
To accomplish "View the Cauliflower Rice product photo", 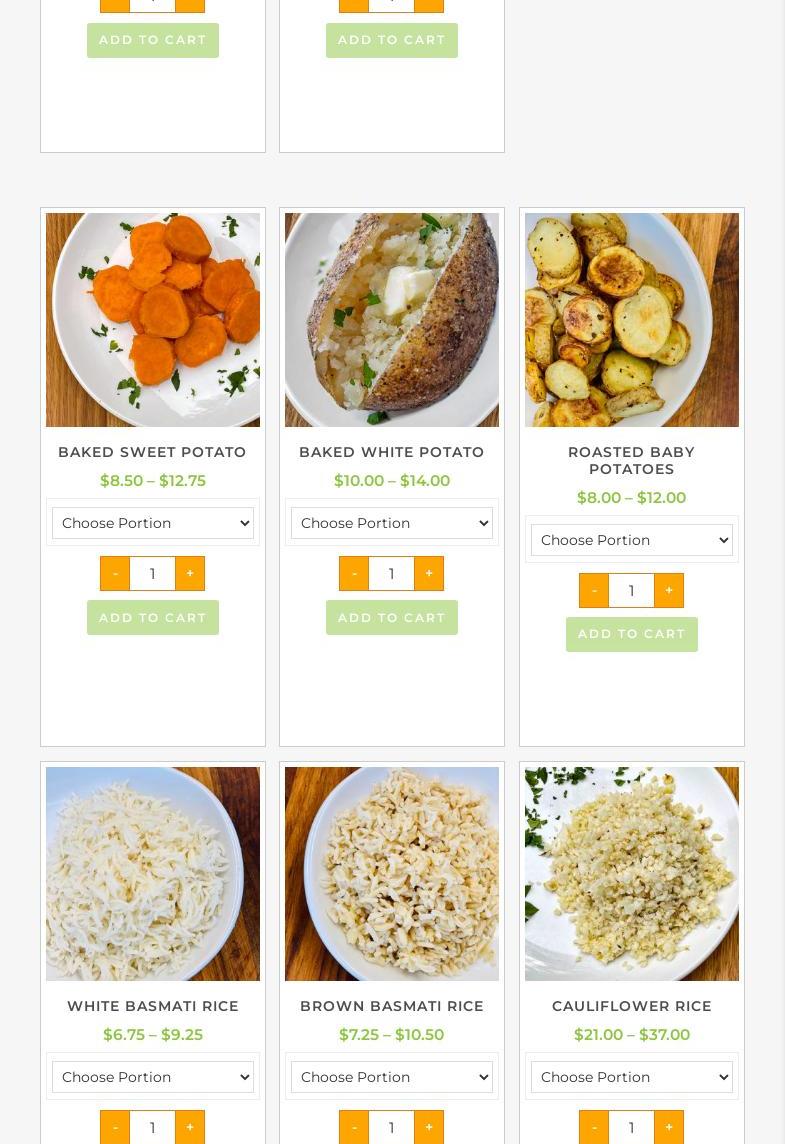I will (x=631, y=874).
